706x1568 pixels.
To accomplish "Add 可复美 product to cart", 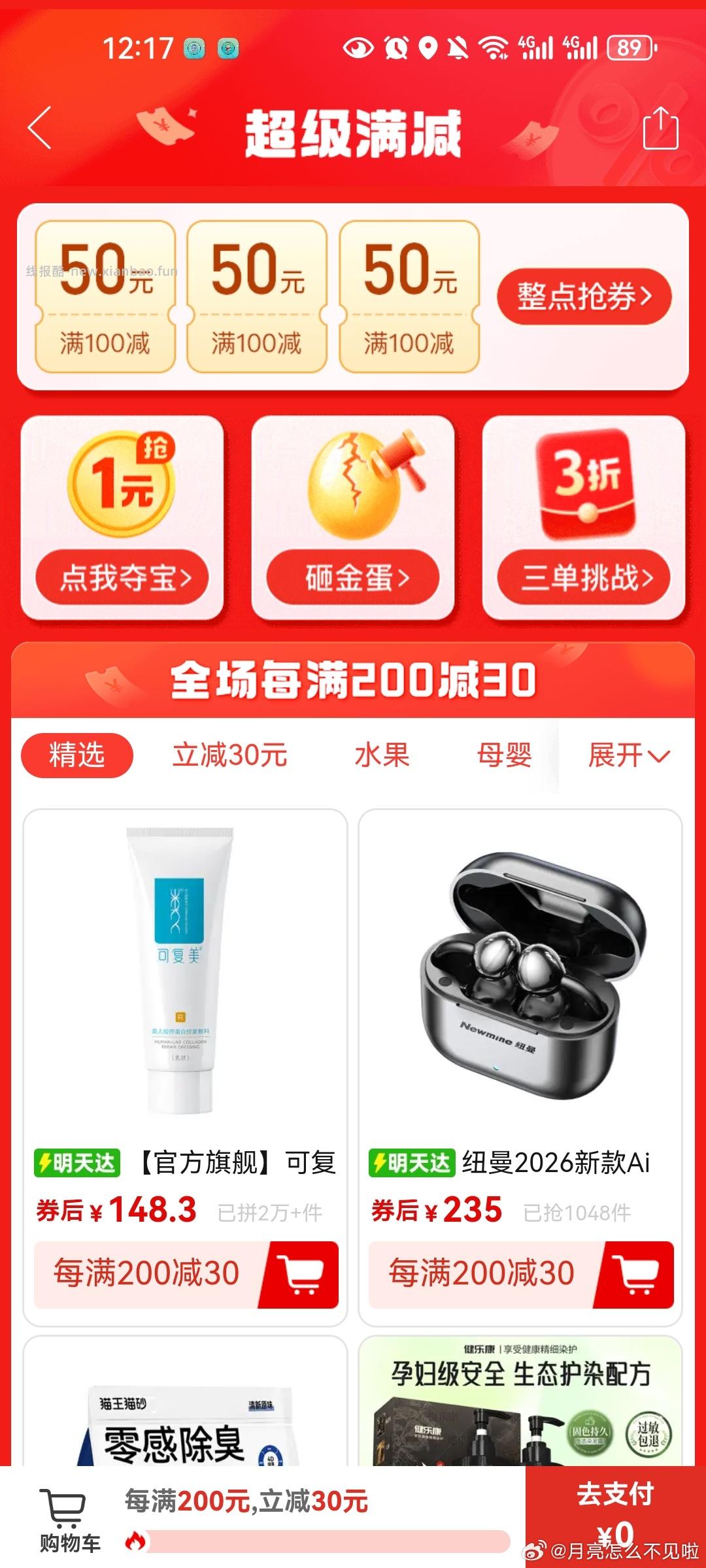I will [x=301, y=1275].
